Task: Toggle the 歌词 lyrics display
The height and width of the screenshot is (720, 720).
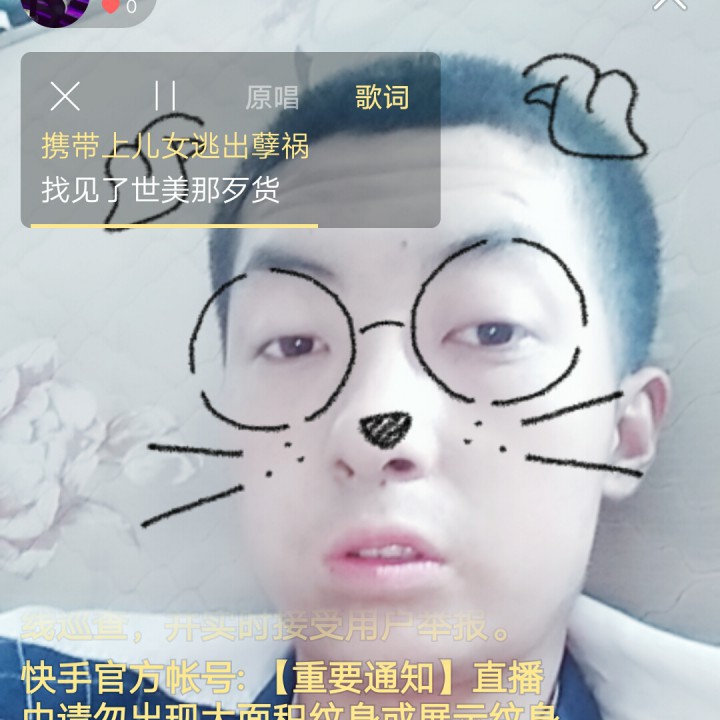Action: [x=382, y=97]
